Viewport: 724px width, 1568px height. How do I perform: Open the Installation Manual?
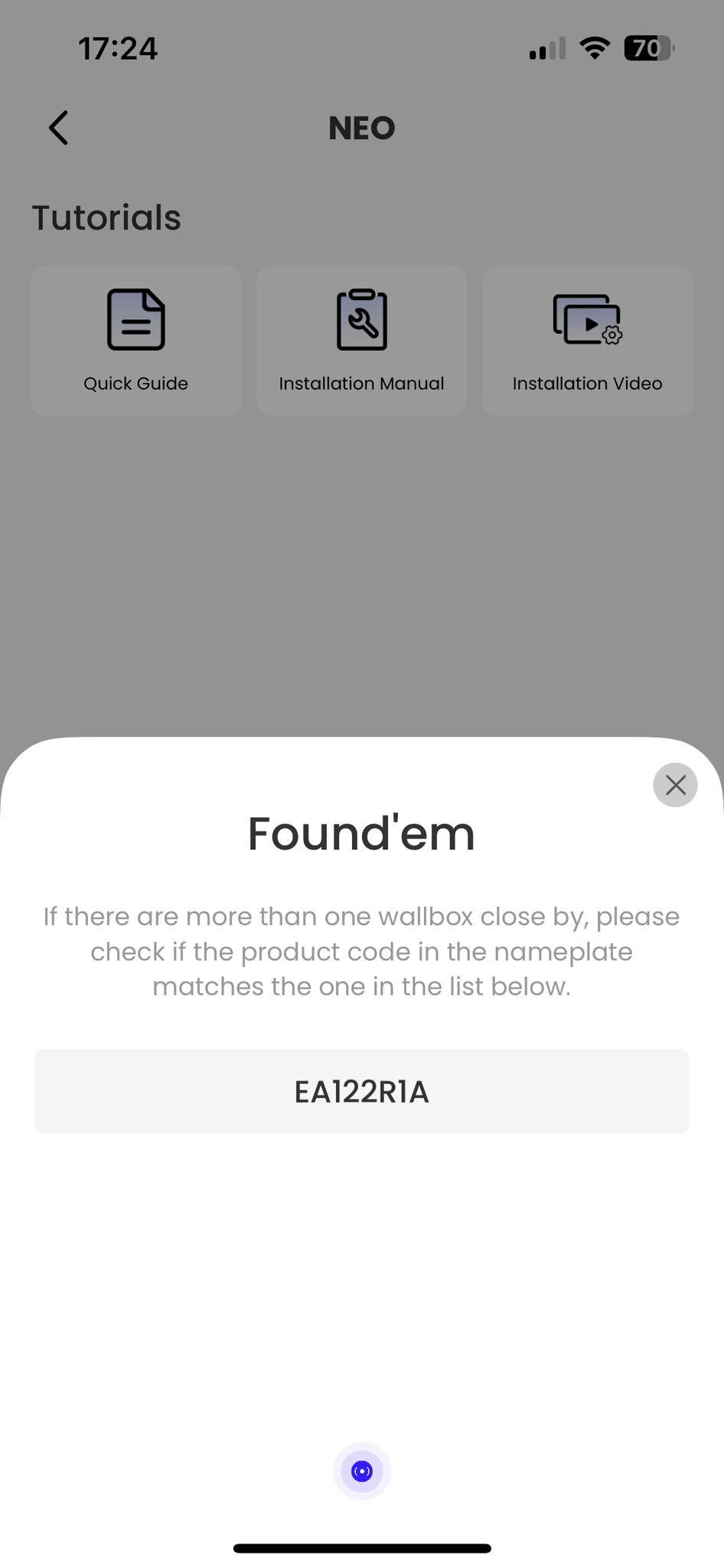pos(361,341)
